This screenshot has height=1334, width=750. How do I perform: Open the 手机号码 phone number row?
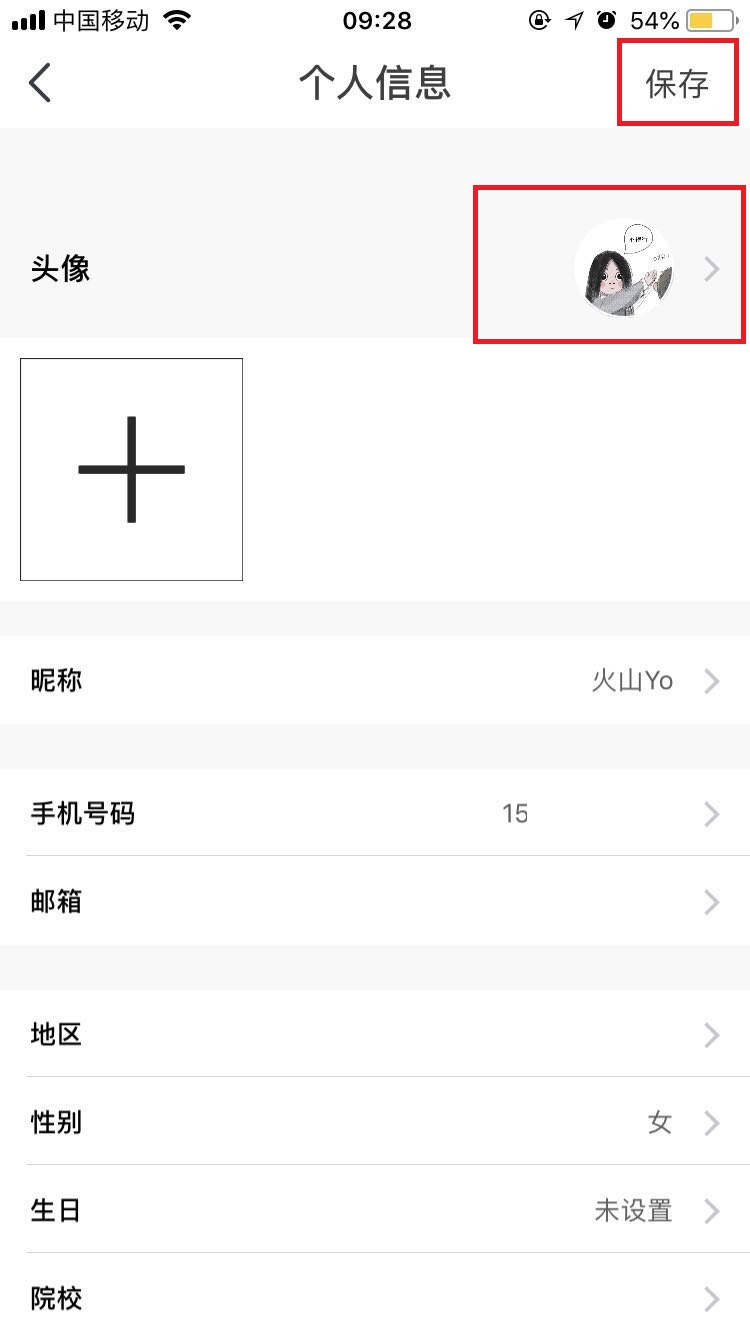[x=375, y=813]
